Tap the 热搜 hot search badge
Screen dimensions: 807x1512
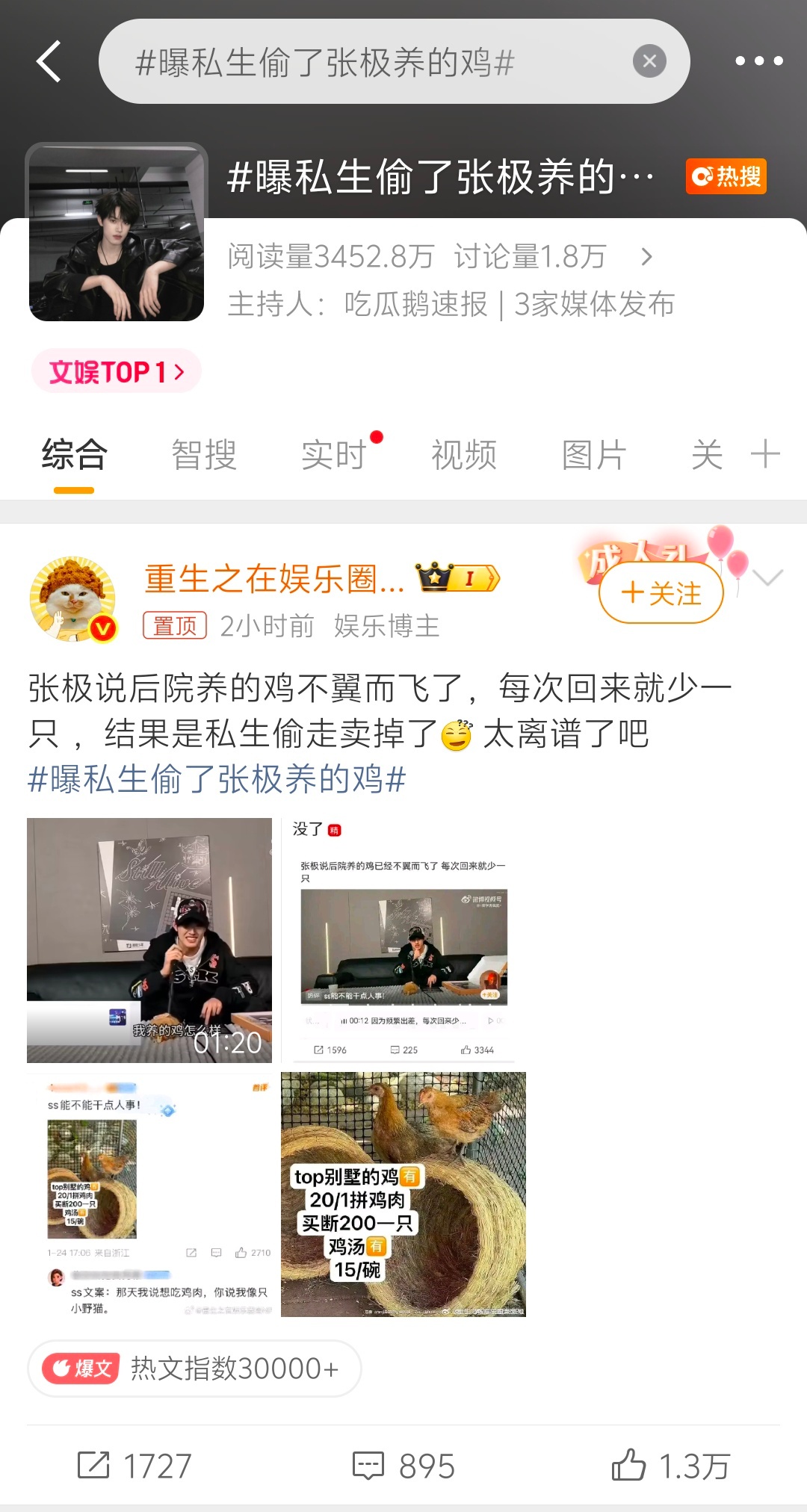[725, 177]
